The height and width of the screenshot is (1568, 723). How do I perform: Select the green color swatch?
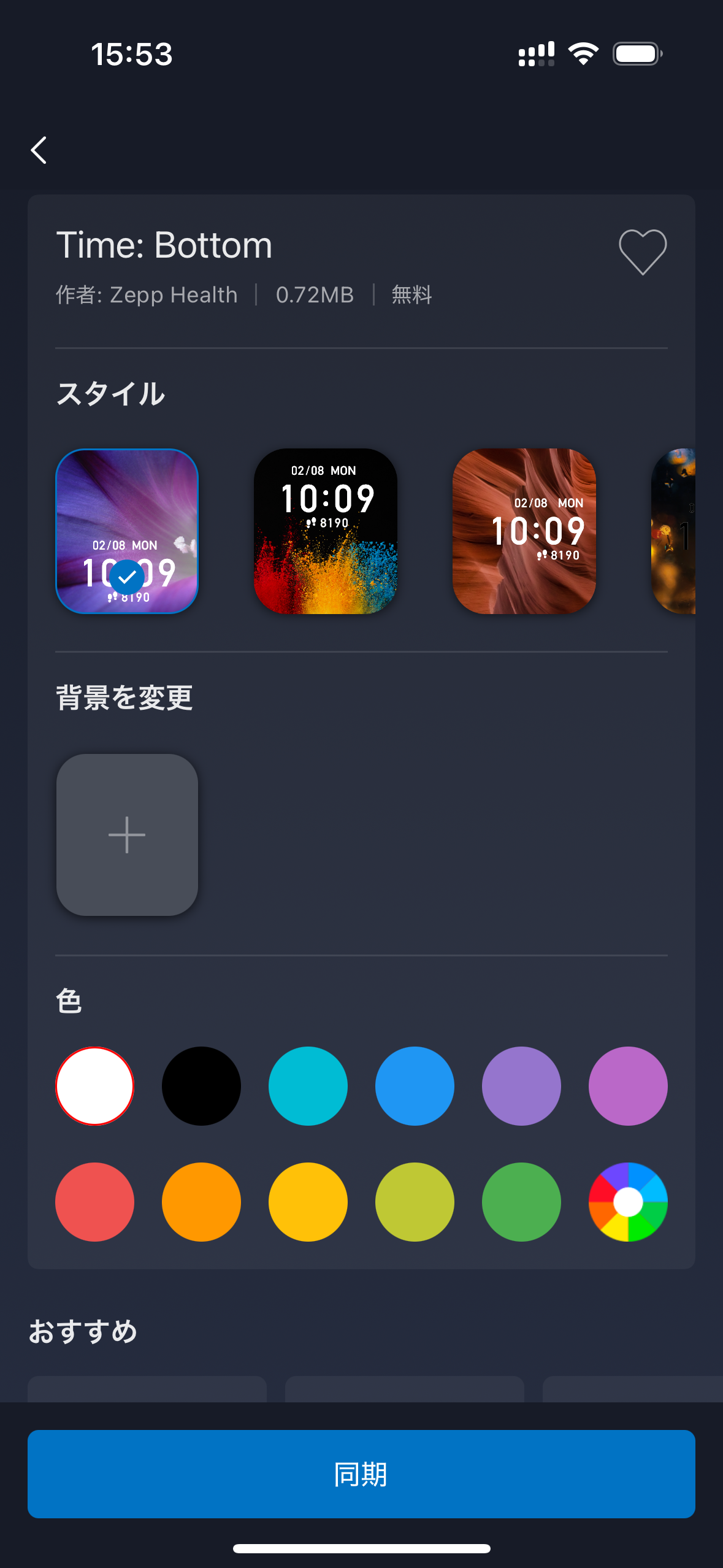pyautogui.click(x=521, y=1202)
